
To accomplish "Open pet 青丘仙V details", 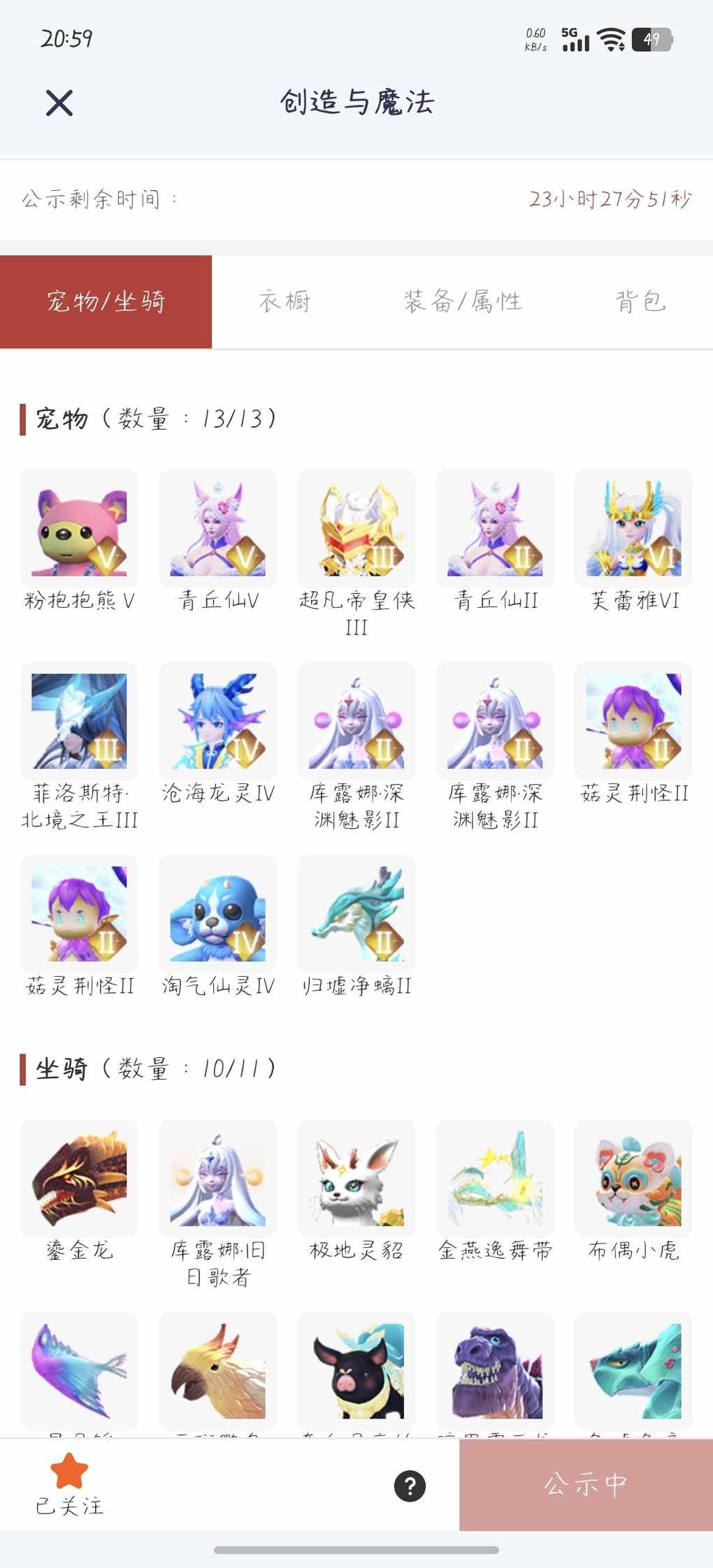I will point(217,528).
